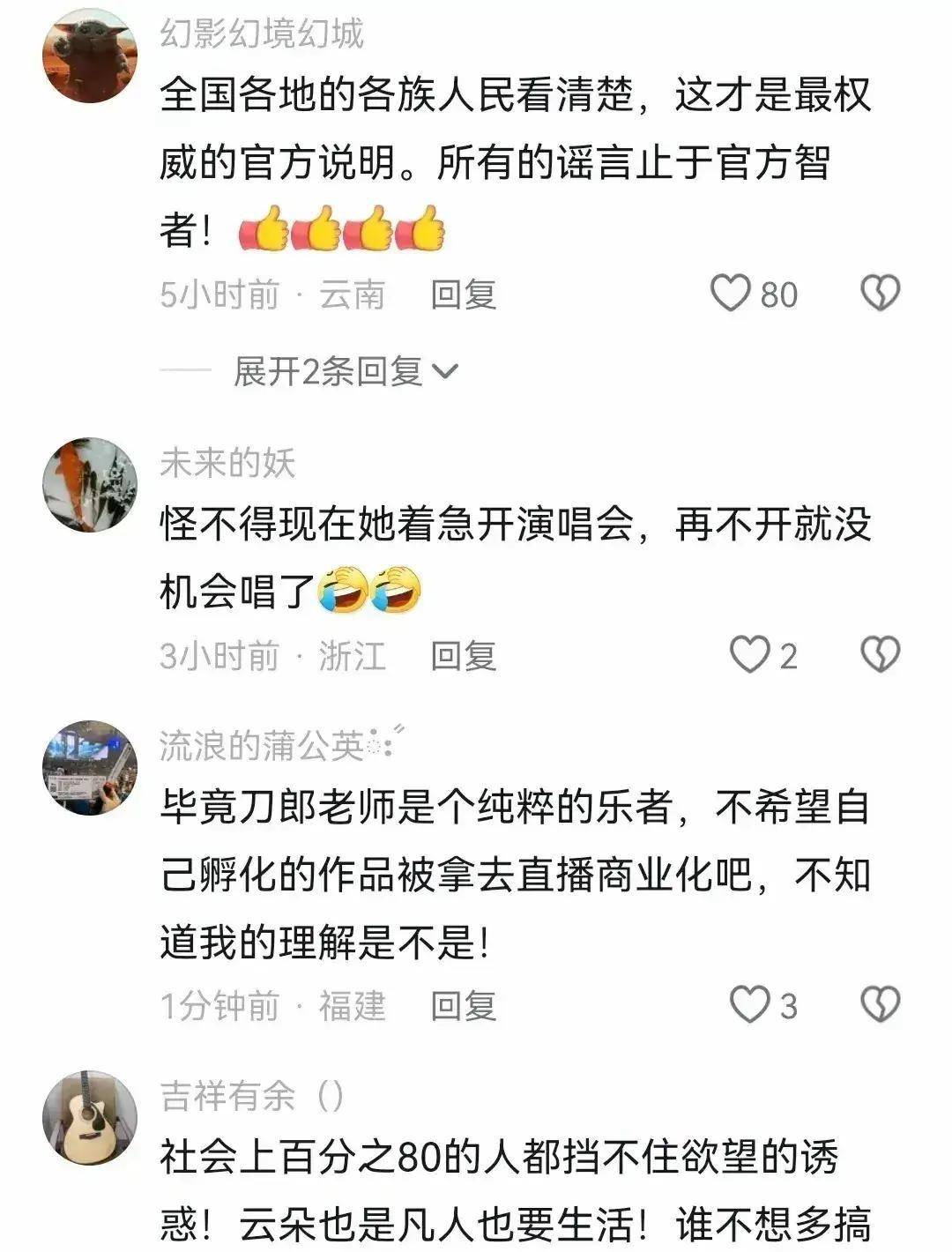Screen dimensions: 952x1252
Task: Open 幻影幻境幻城's profile avatar
Action: point(90,56)
